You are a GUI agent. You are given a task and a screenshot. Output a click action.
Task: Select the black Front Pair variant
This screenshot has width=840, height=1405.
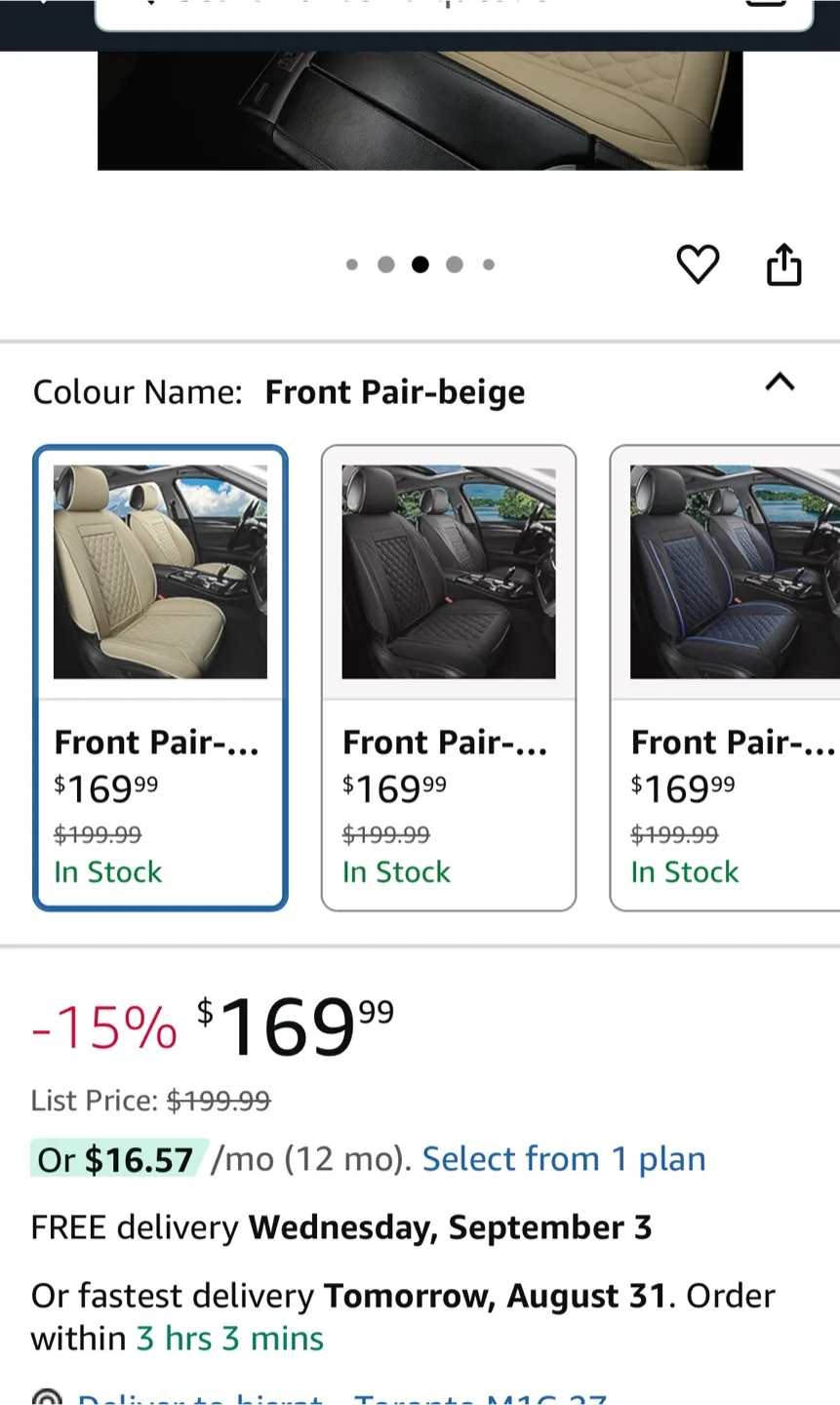click(x=448, y=677)
